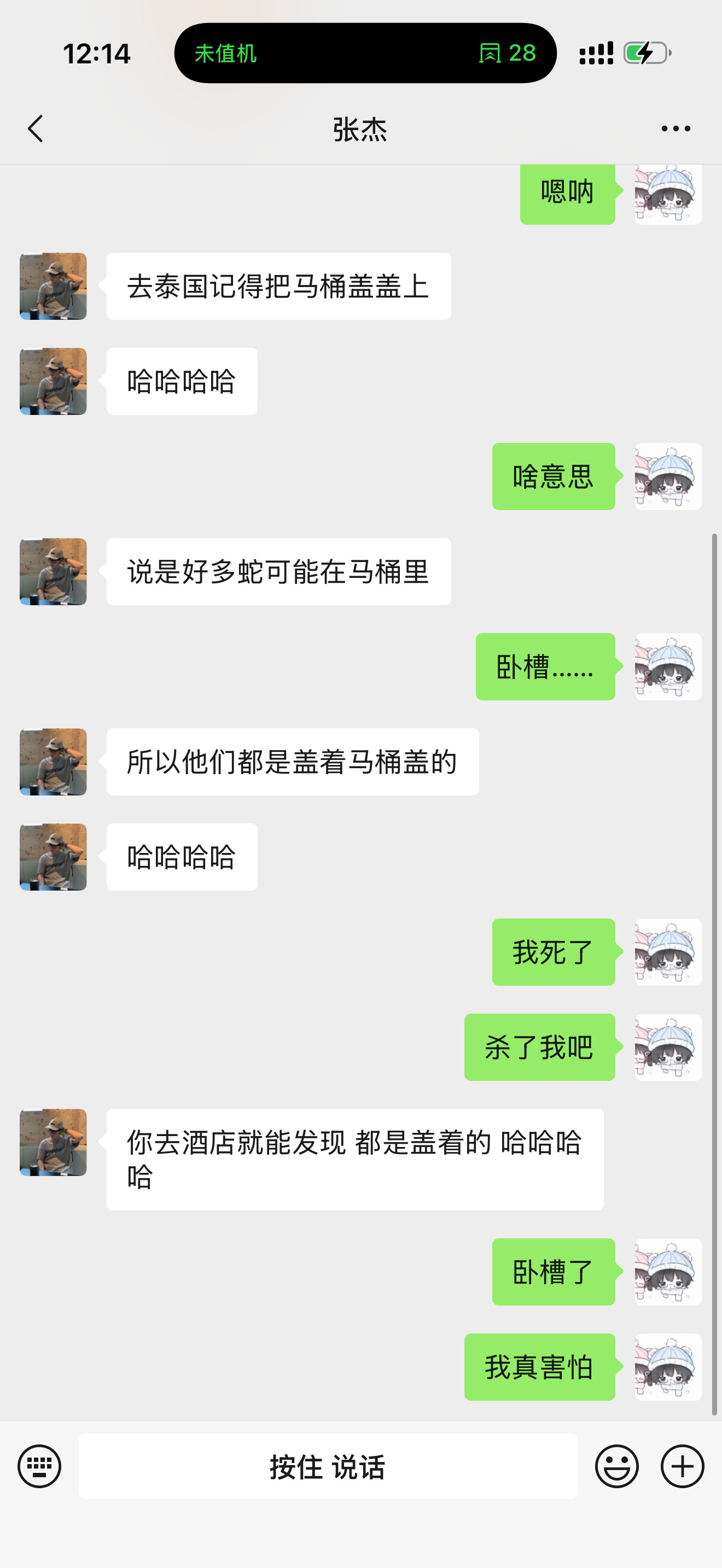Tap the avatar next to 我真害怕 message

(x=668, y=1368)
